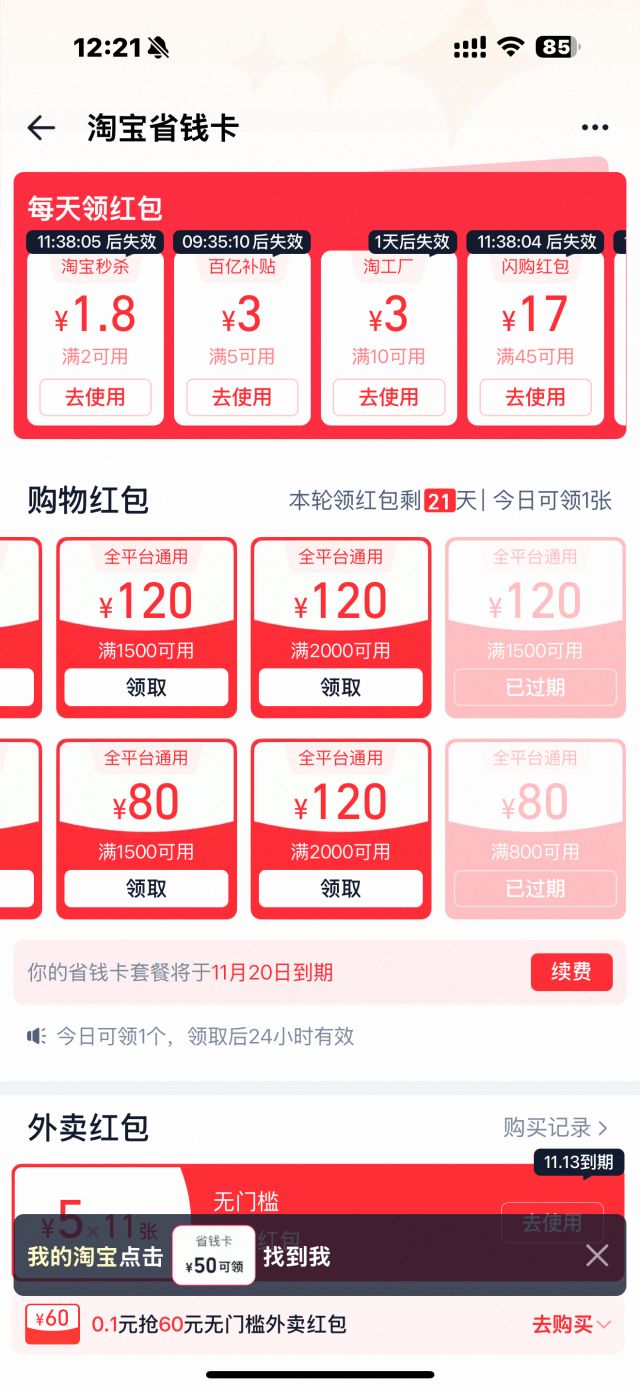Claim bottom-row ¥120 coupon with 满2000可用

coord(340,889)
